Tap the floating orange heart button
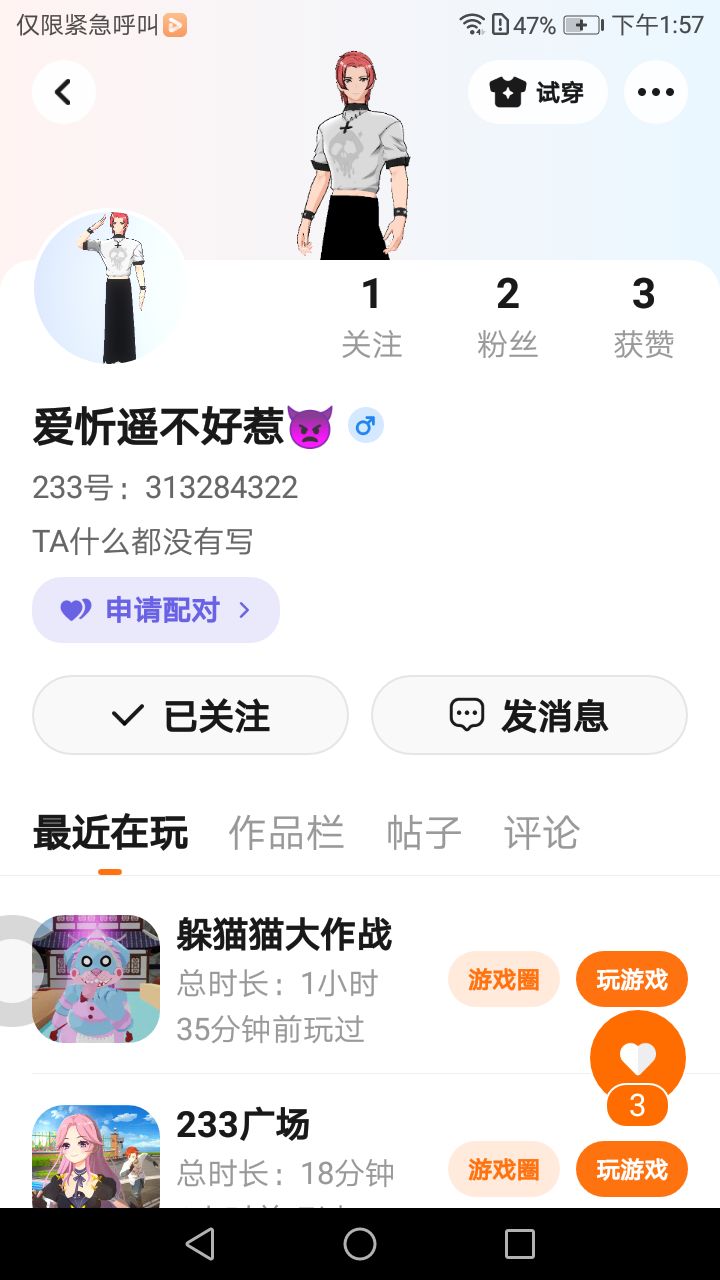Screen dimensions: 720x1280 tap(637, 1058)
